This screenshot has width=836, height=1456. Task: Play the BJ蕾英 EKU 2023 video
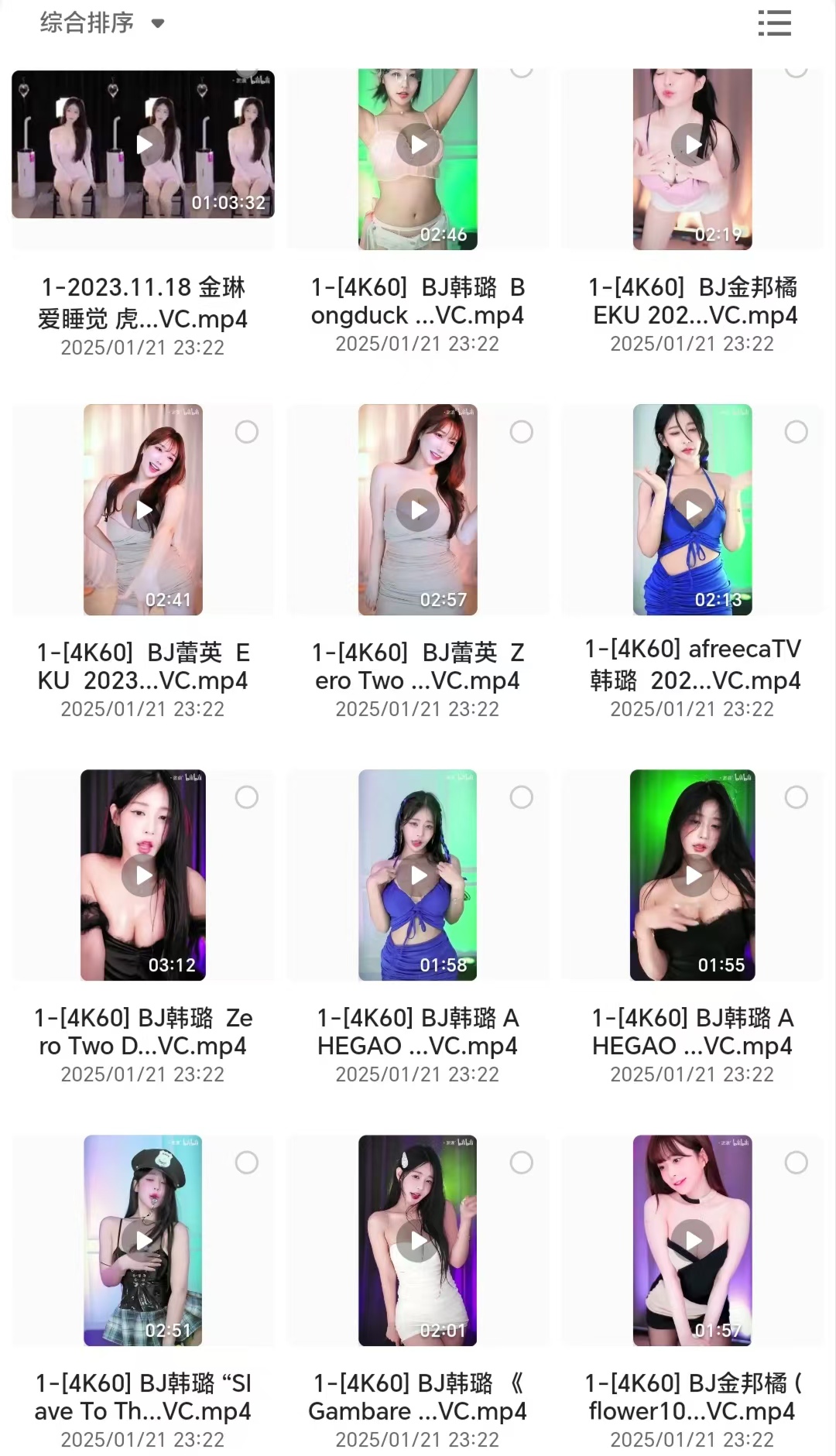pos(143,510)
